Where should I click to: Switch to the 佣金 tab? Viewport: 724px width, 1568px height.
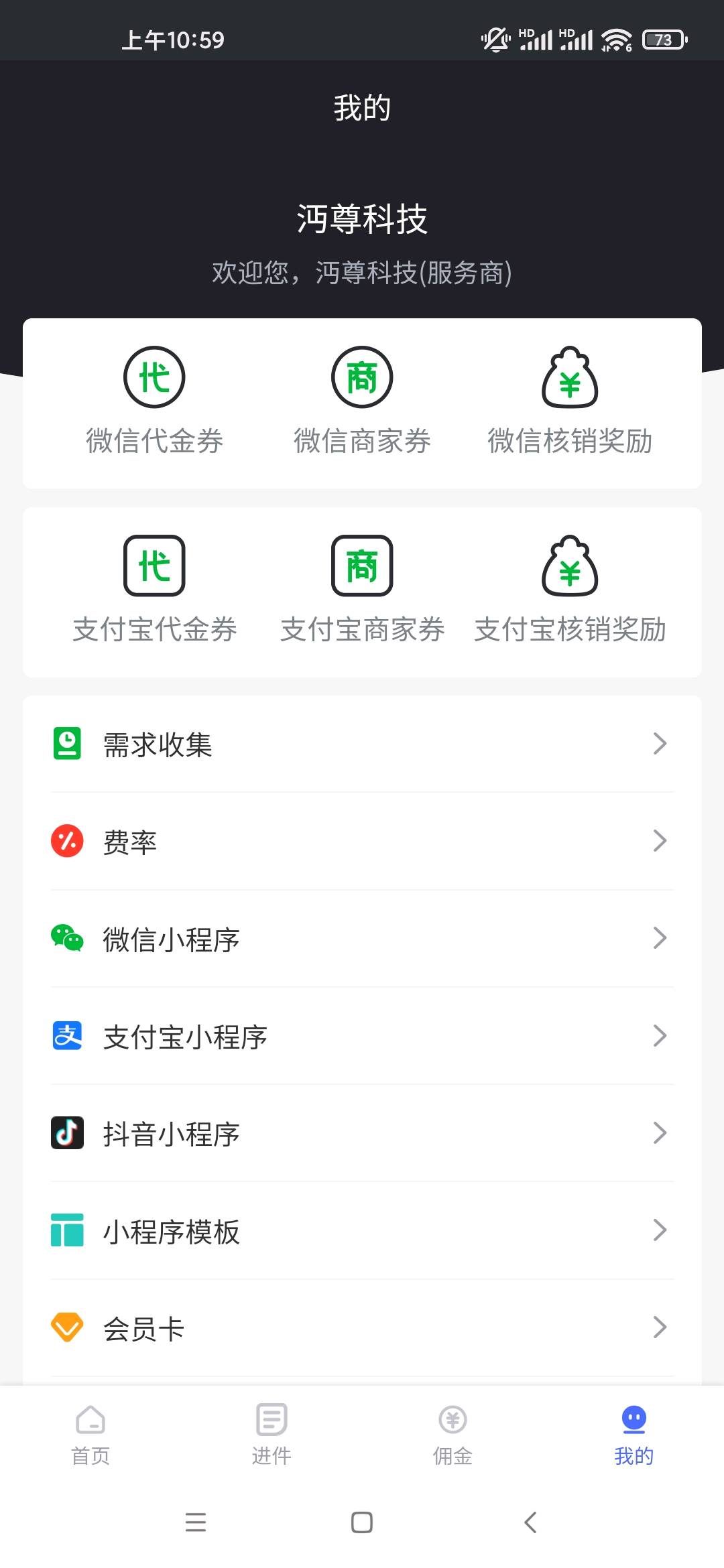coord(452,1435)
